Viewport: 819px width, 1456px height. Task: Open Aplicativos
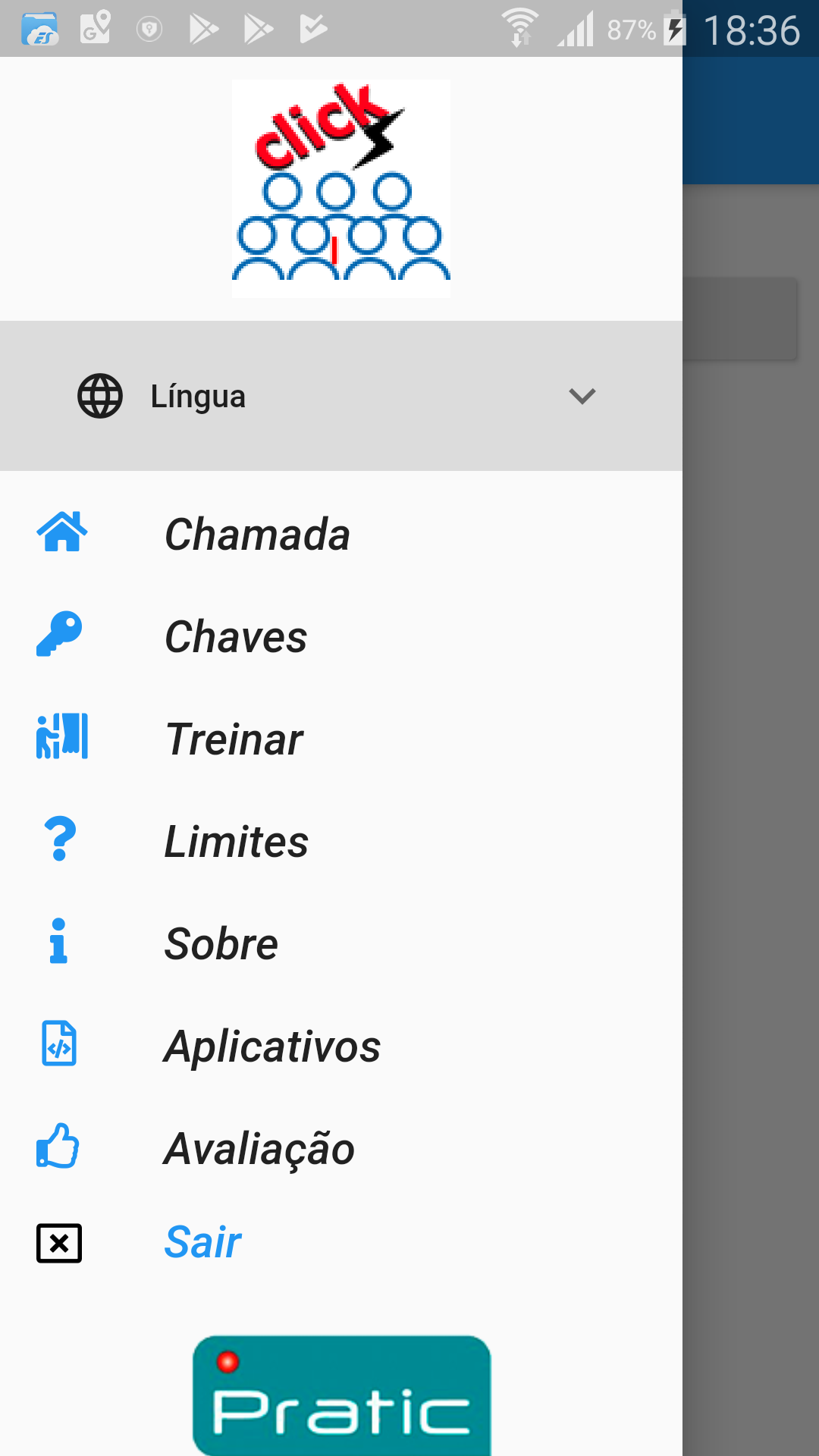pyautogui.click(x=340, y=1046)
